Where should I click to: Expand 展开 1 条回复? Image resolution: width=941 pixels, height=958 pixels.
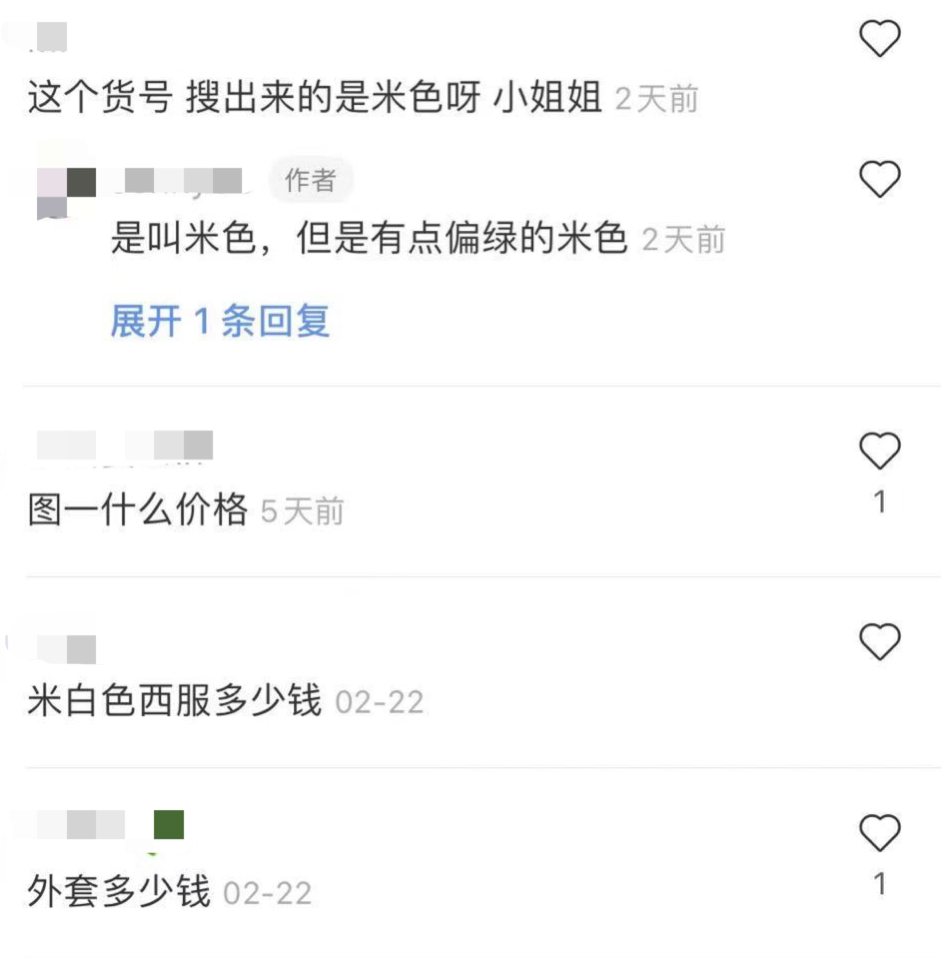[x=220, y=321]
